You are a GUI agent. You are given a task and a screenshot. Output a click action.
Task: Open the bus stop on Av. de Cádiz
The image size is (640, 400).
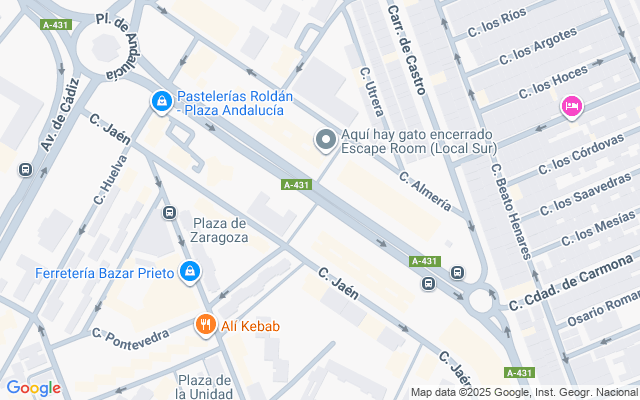coord(24,169)
